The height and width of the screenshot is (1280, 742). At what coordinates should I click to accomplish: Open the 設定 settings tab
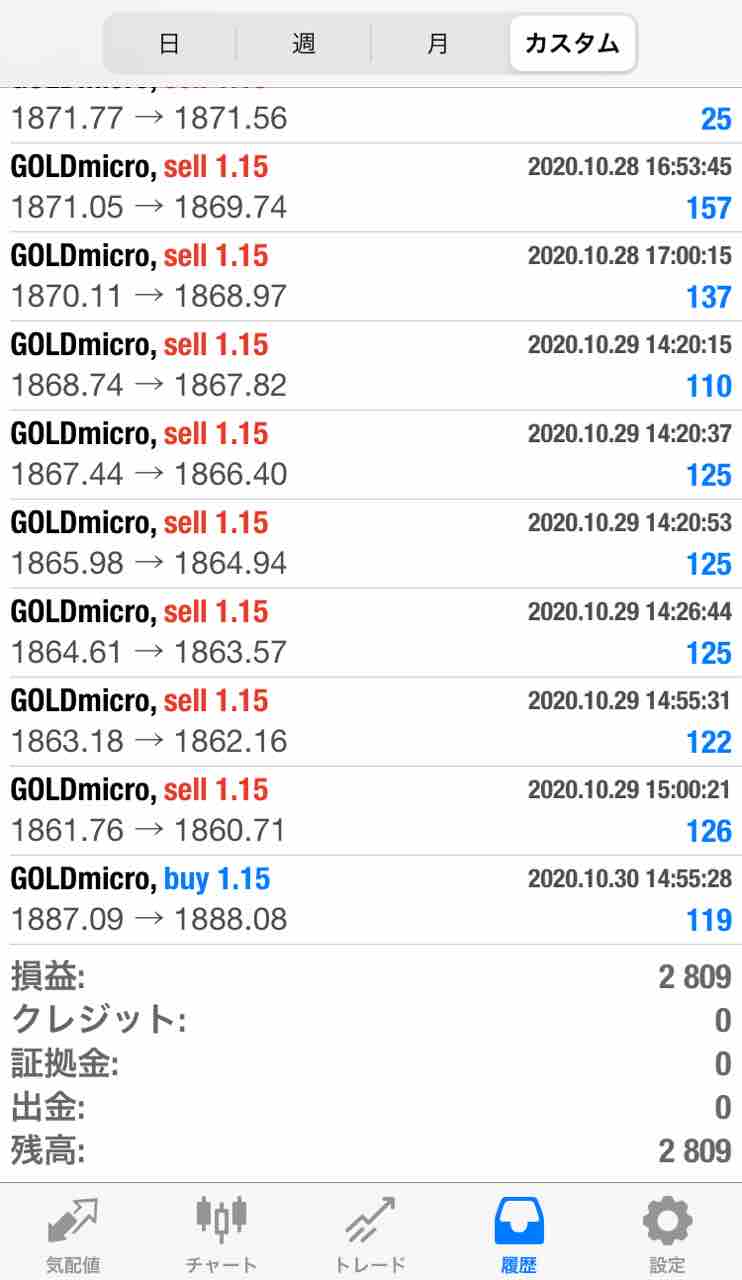[x=667, y=1232]
